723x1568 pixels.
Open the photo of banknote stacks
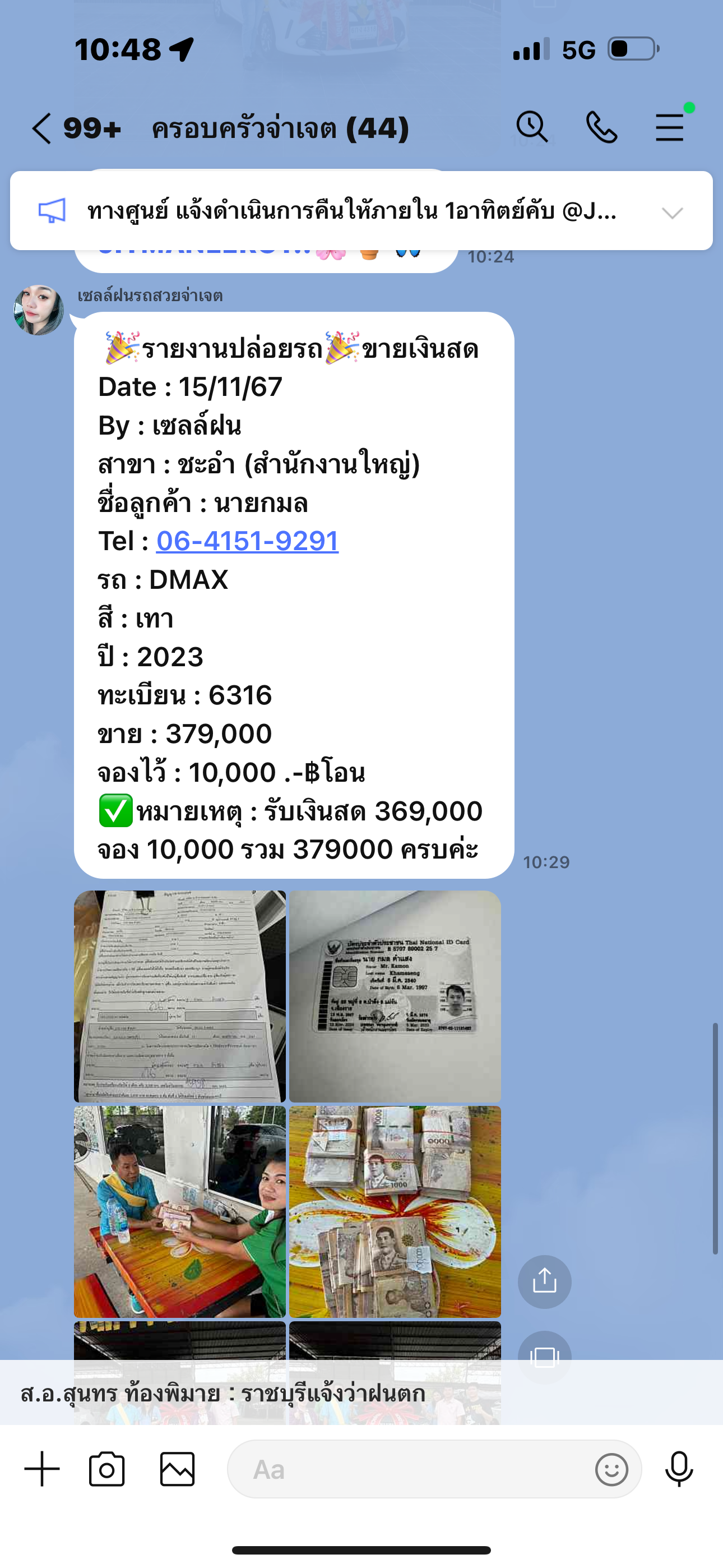coord(395,1212)
